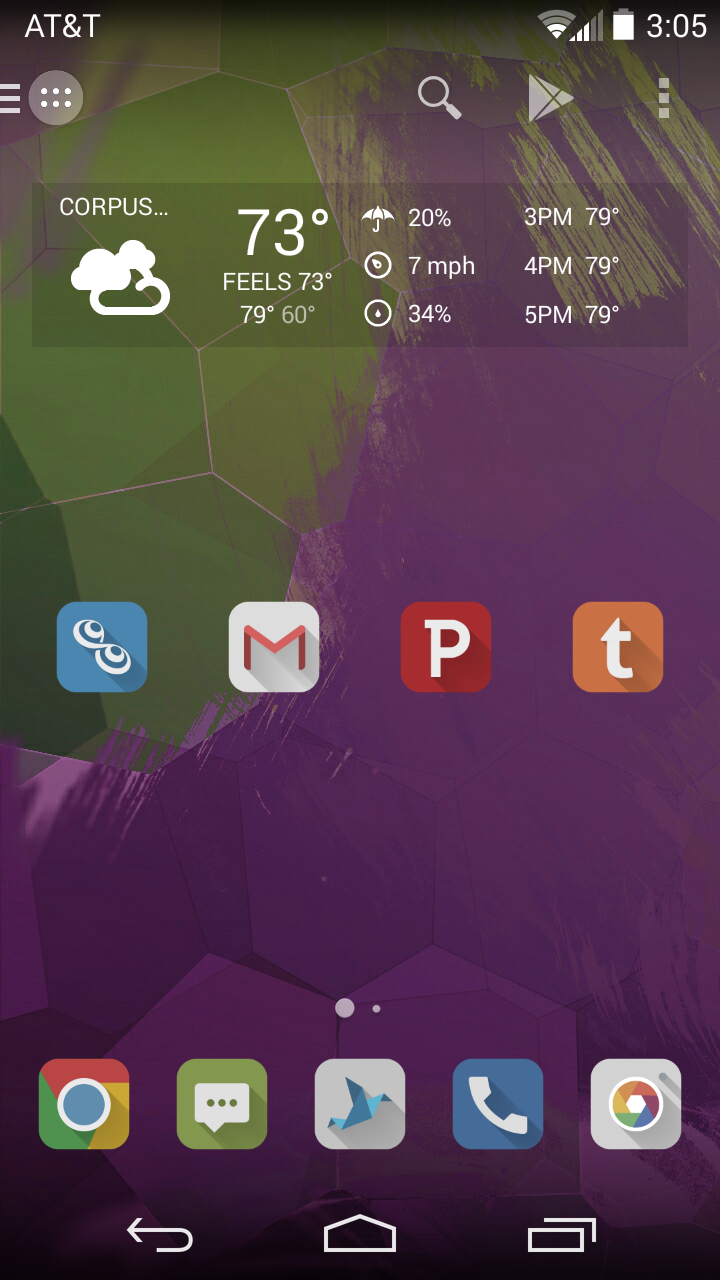Open the Phone dialer
This screenshot has height=1280, width=720.
498,1104
